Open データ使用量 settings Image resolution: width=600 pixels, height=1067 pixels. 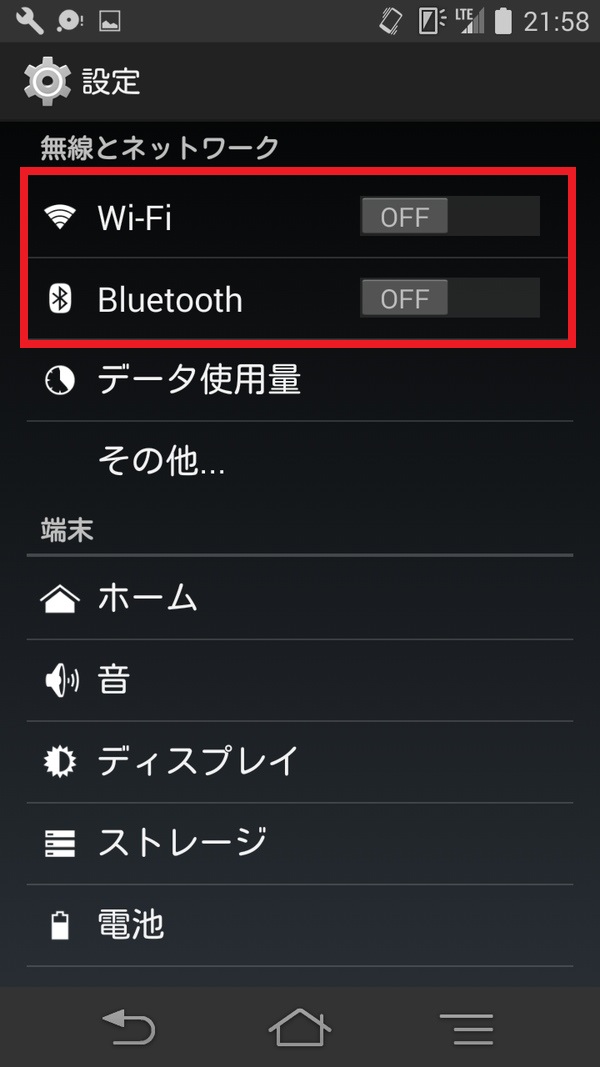click(x=198, y=380)
